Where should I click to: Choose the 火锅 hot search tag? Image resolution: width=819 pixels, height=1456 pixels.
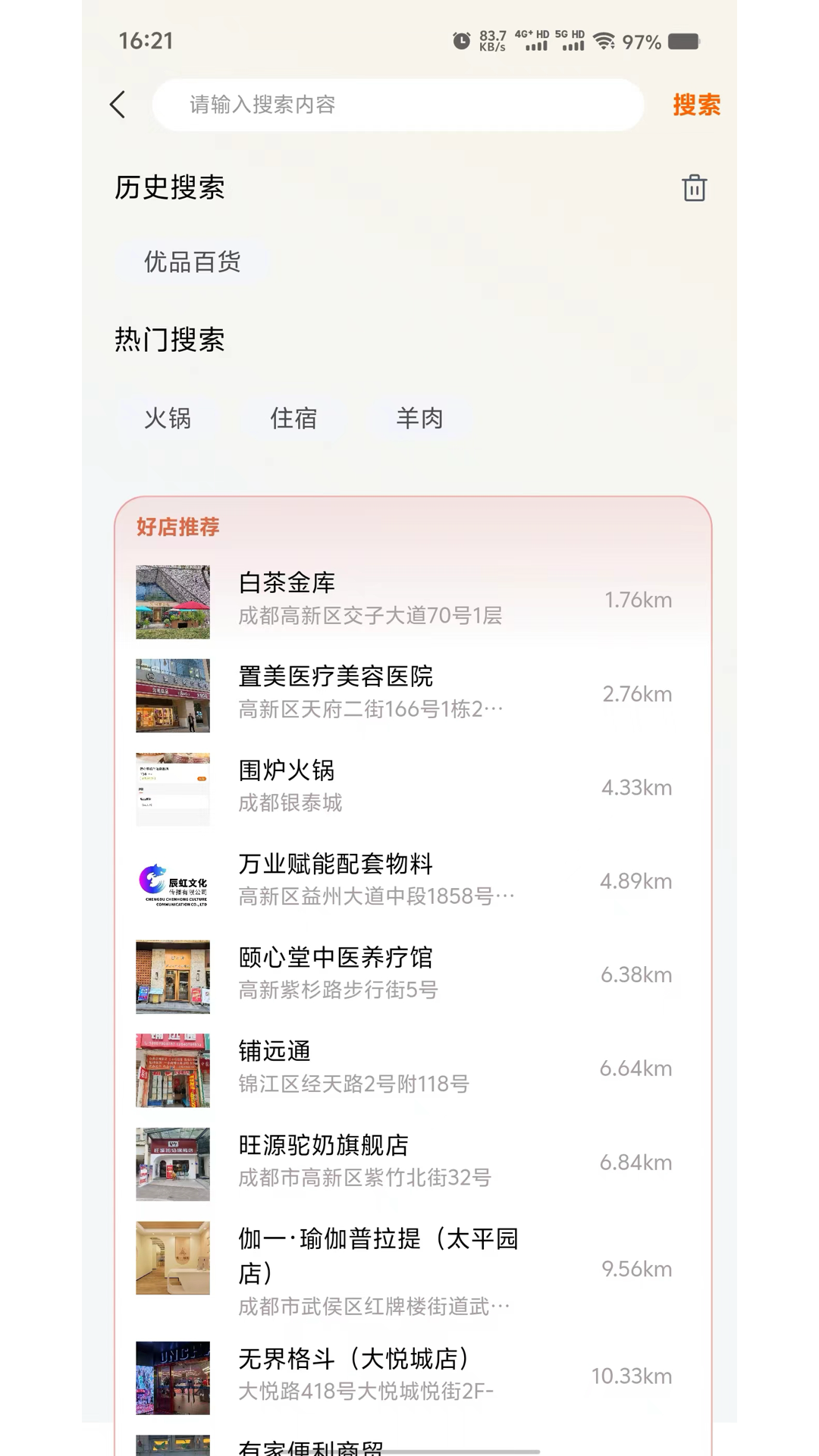[x=170, y=418]
